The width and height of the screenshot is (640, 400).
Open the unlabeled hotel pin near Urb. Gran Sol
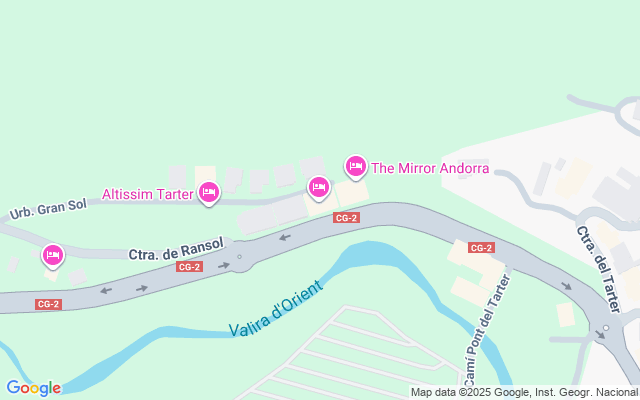click(x=53, y=255)
